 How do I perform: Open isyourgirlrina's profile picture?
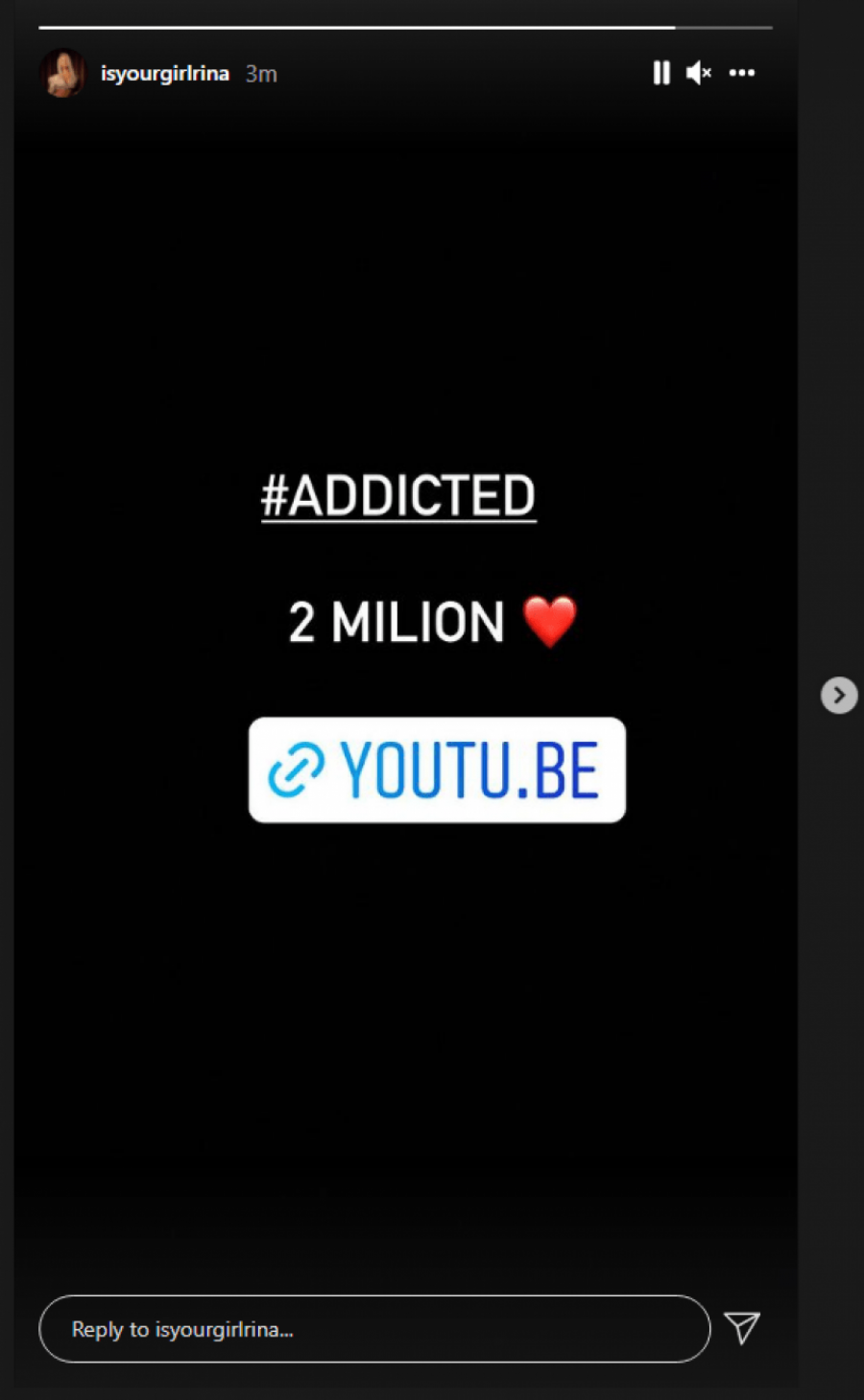pos(63,74)
